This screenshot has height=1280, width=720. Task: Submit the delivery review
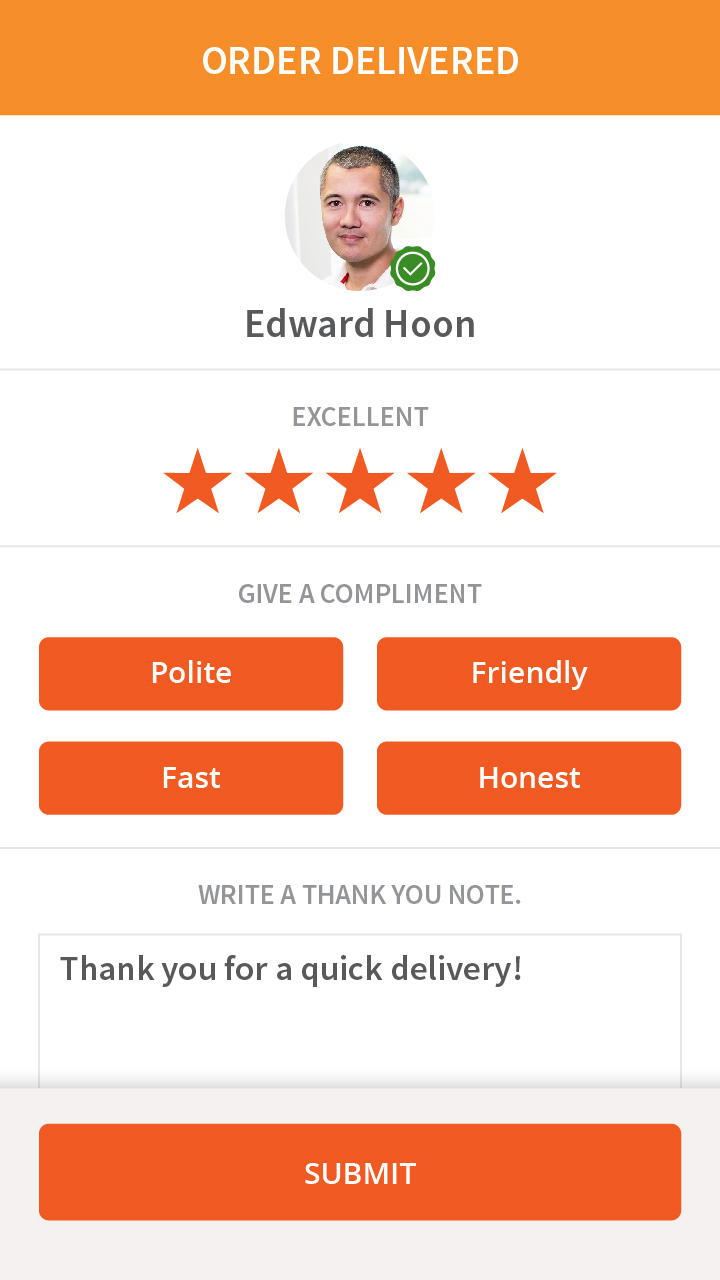[360, 1172]
